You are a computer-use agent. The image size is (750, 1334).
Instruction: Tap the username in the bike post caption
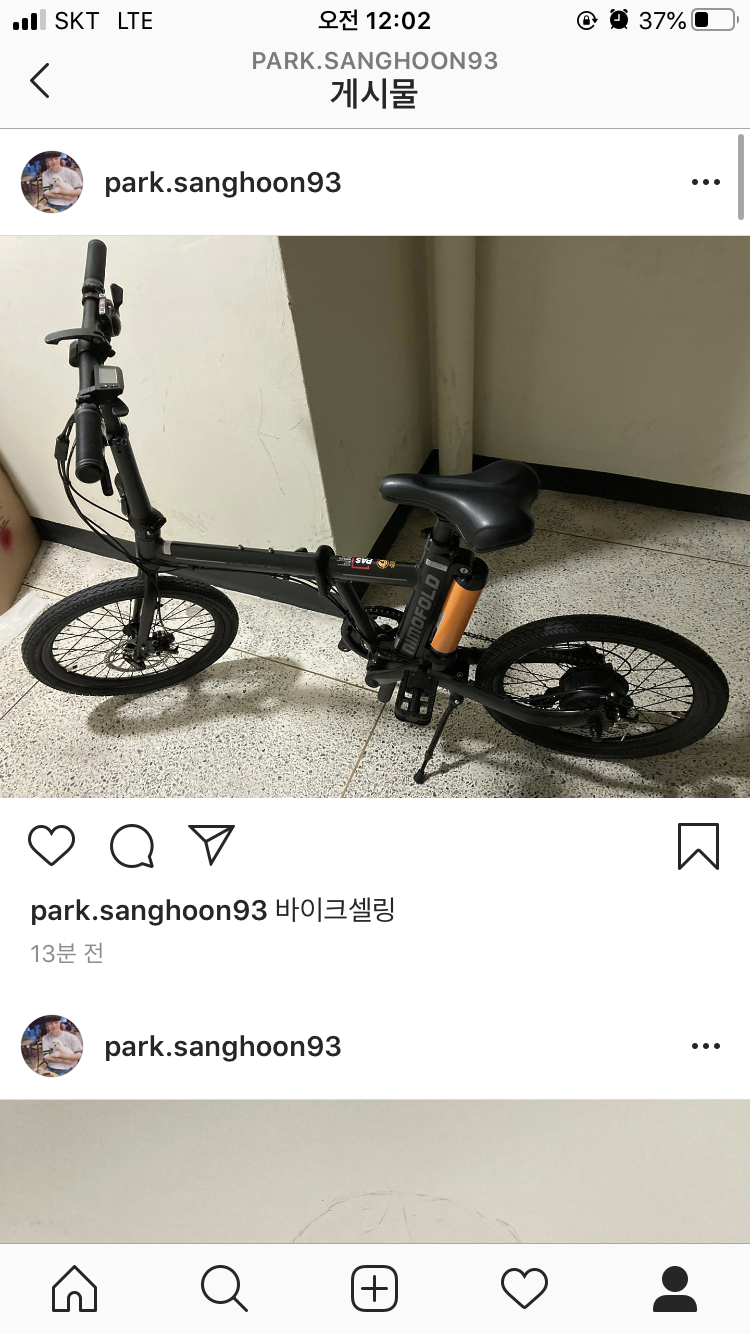(x=148, y=910)
